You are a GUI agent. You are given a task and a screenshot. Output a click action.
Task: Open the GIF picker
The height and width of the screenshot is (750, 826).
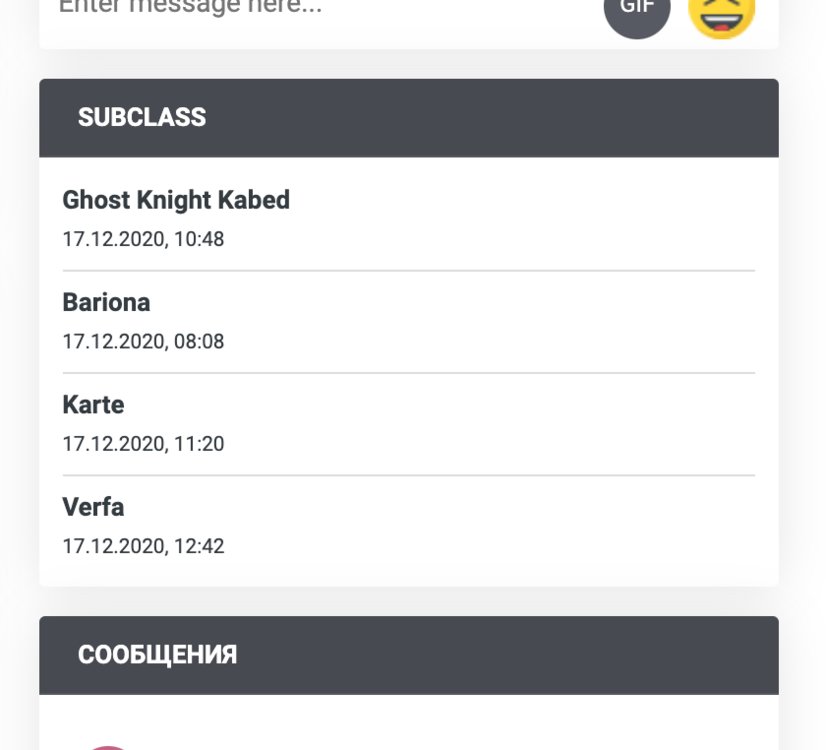coord(637,10)
